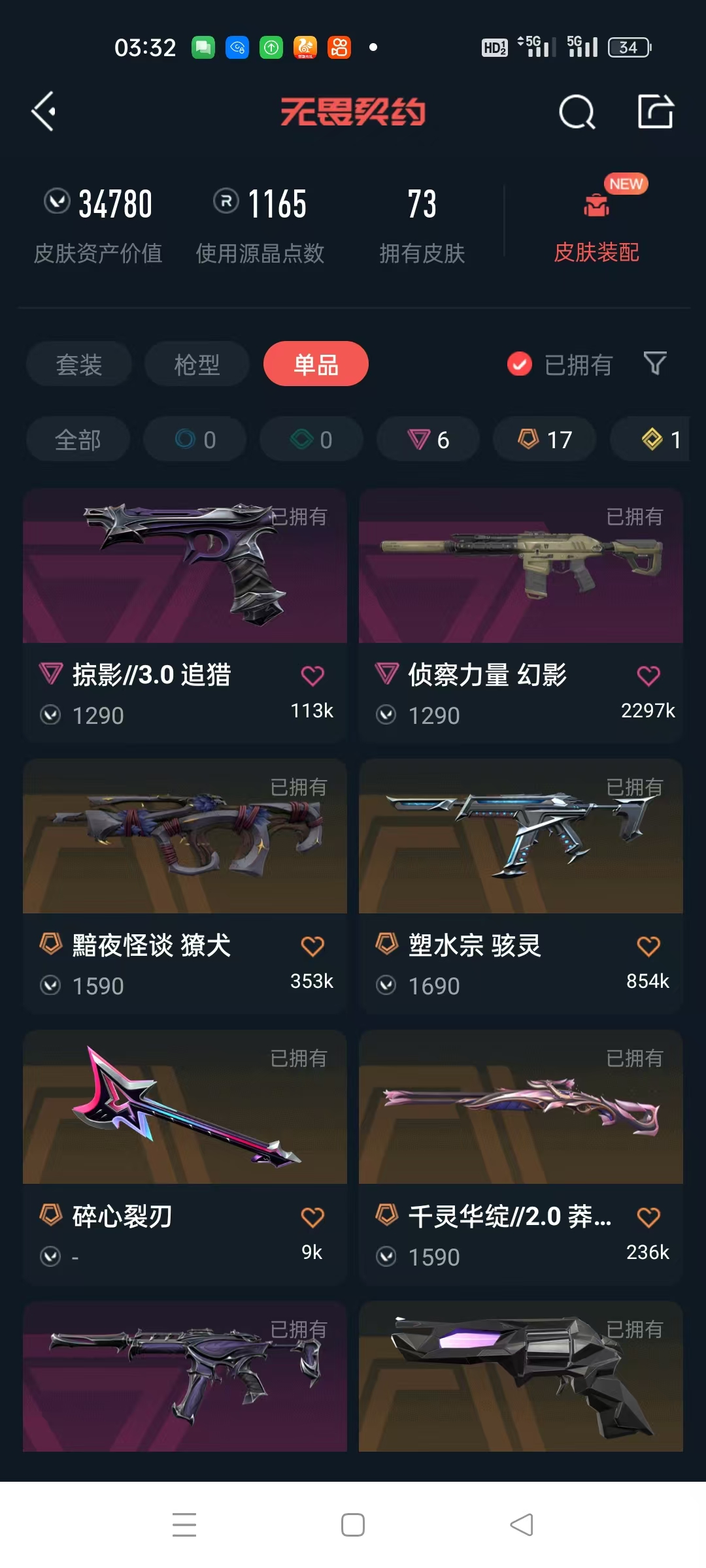Image resolution: width=706 pixels, height=1568 pixels.
Task: Open the 掠影//3.0 追猎 skin card
Action: (x=185, y=614)
